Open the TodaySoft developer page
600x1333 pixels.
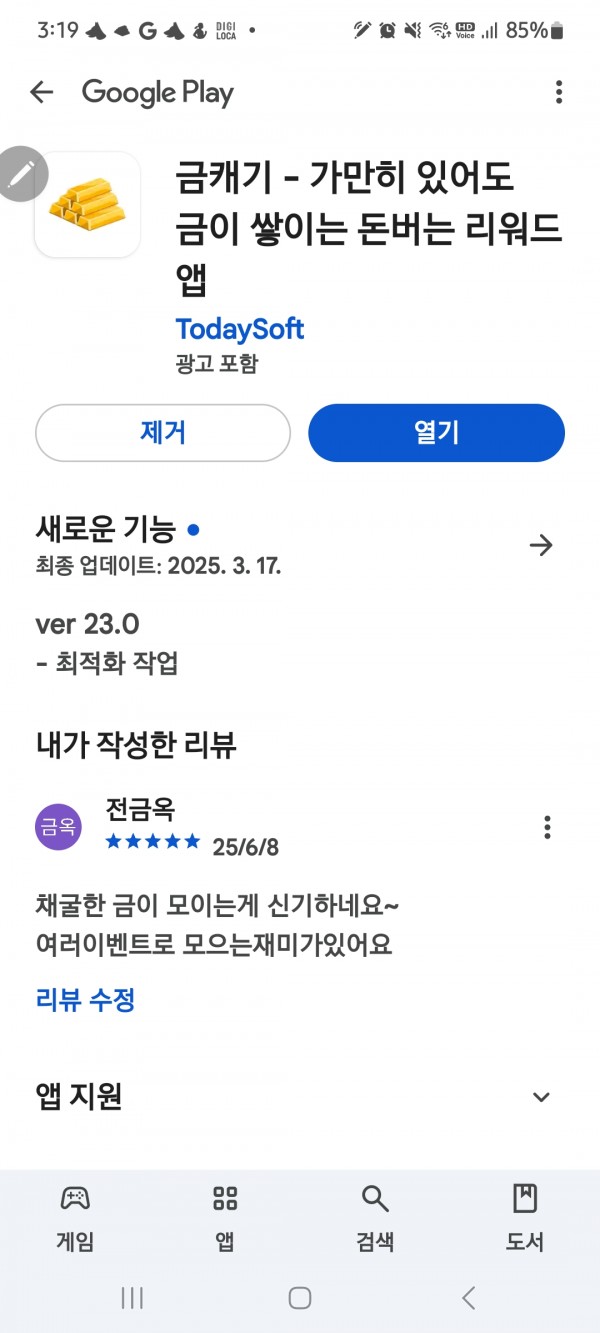click(240, 328)
